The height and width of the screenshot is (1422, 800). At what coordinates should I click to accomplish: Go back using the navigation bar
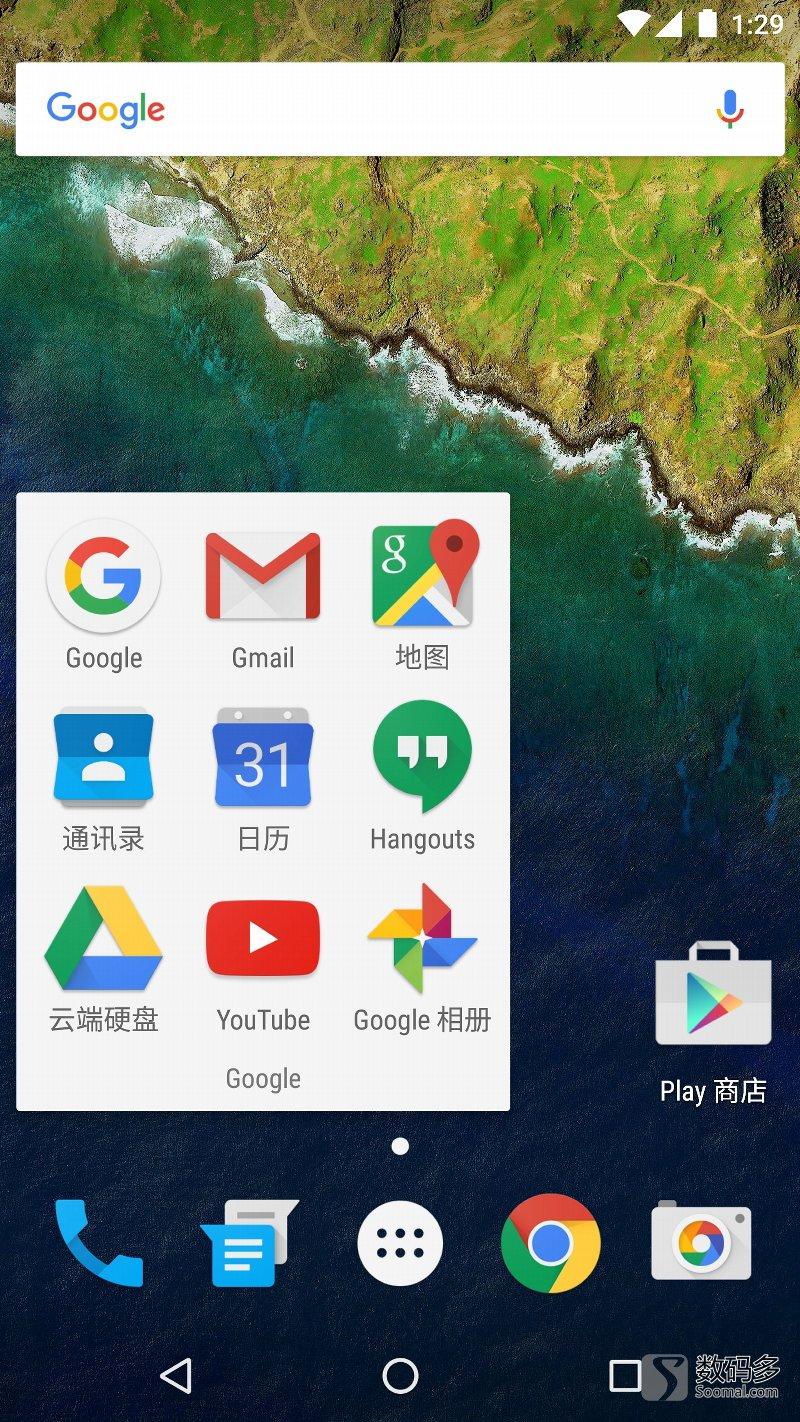click(x=176, y=1376)
